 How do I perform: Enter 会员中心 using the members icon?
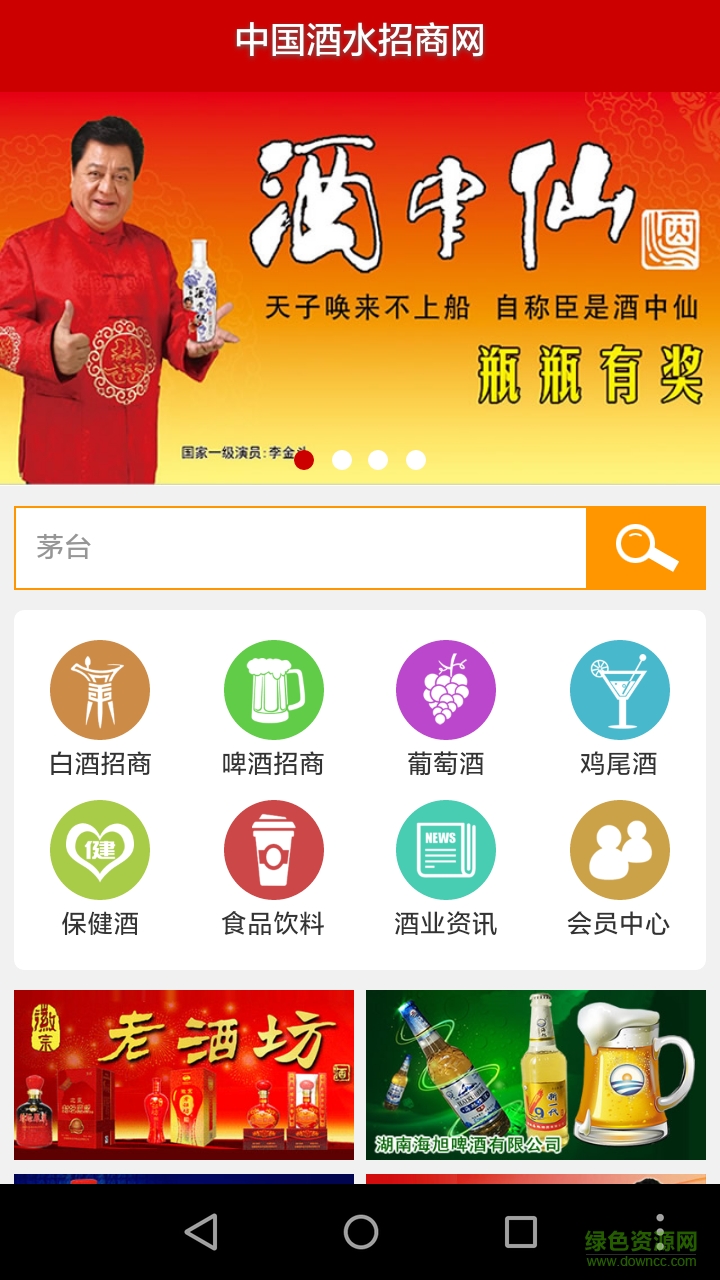click(619, 849)
